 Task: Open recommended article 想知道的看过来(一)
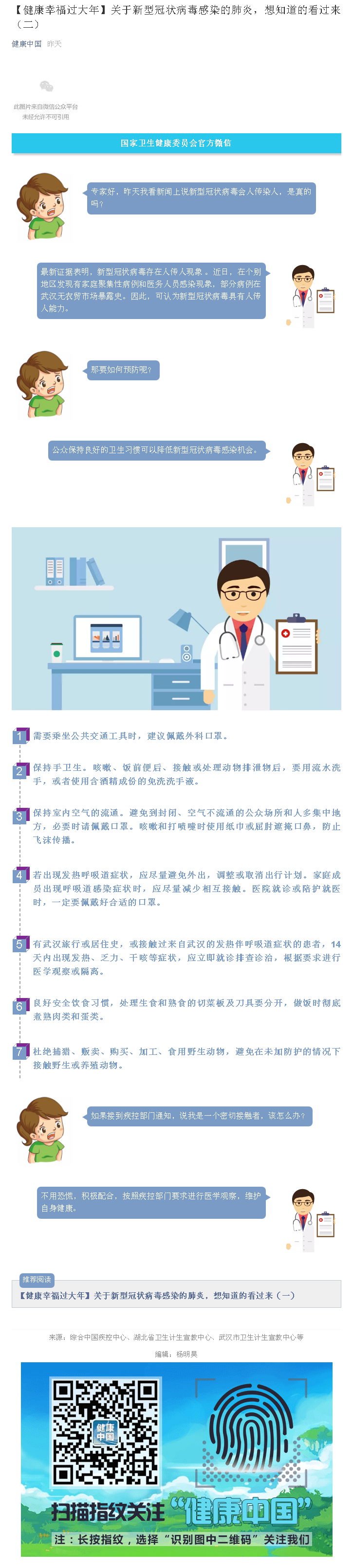coord(157,1295)
